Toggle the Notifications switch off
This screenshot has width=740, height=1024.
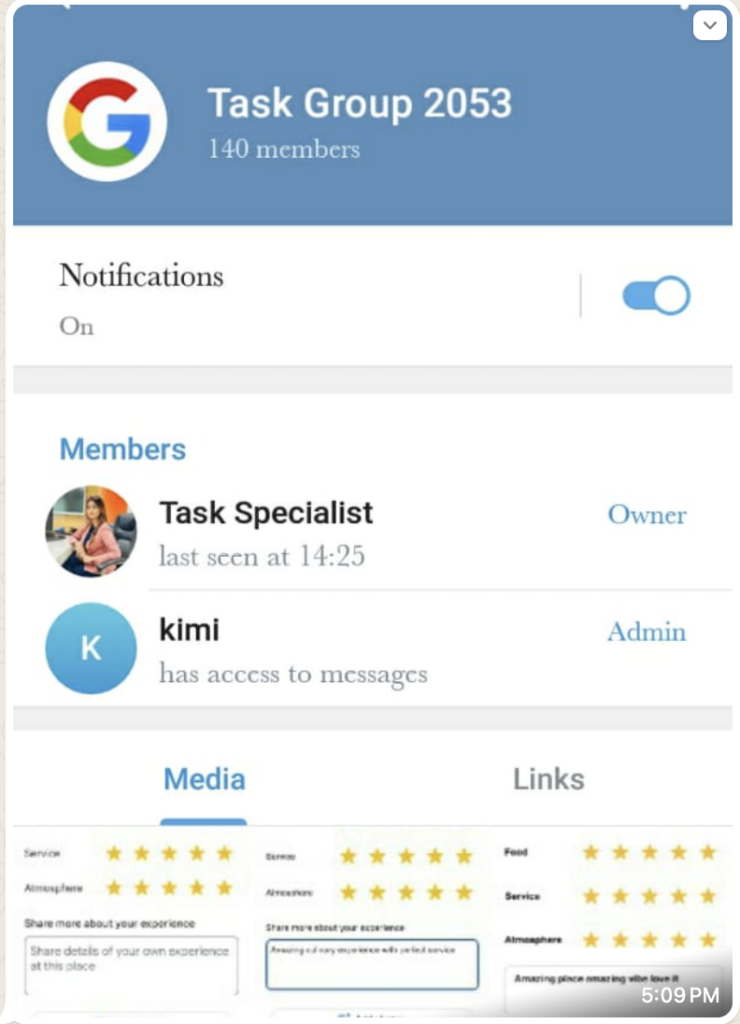coord(656,296)
